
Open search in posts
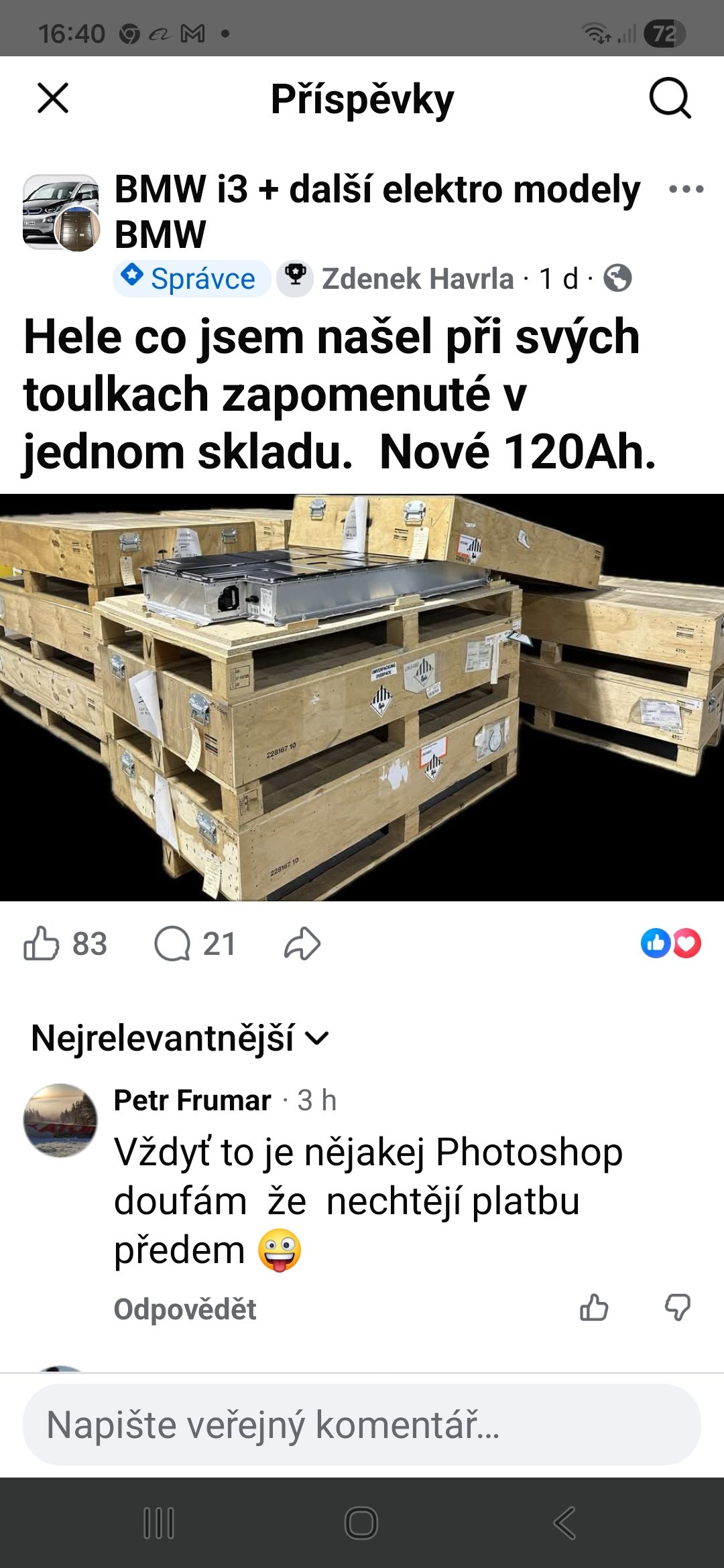point(670,99)
